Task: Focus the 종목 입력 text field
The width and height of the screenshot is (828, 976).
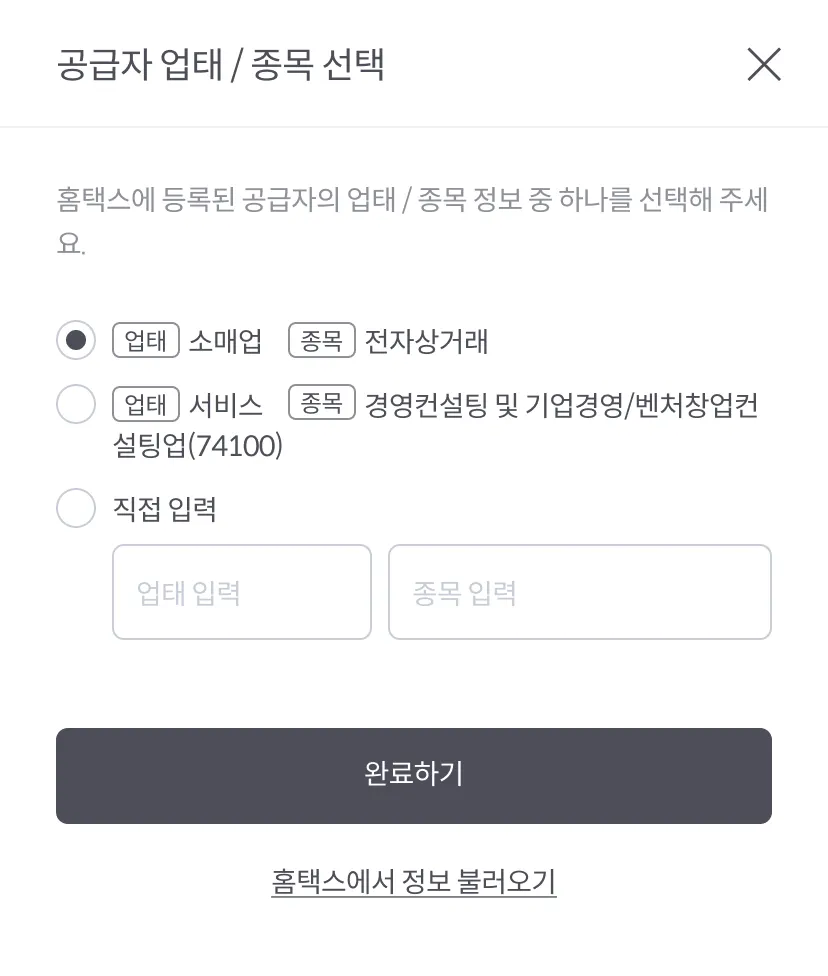Action: click(x=579, y=592)
